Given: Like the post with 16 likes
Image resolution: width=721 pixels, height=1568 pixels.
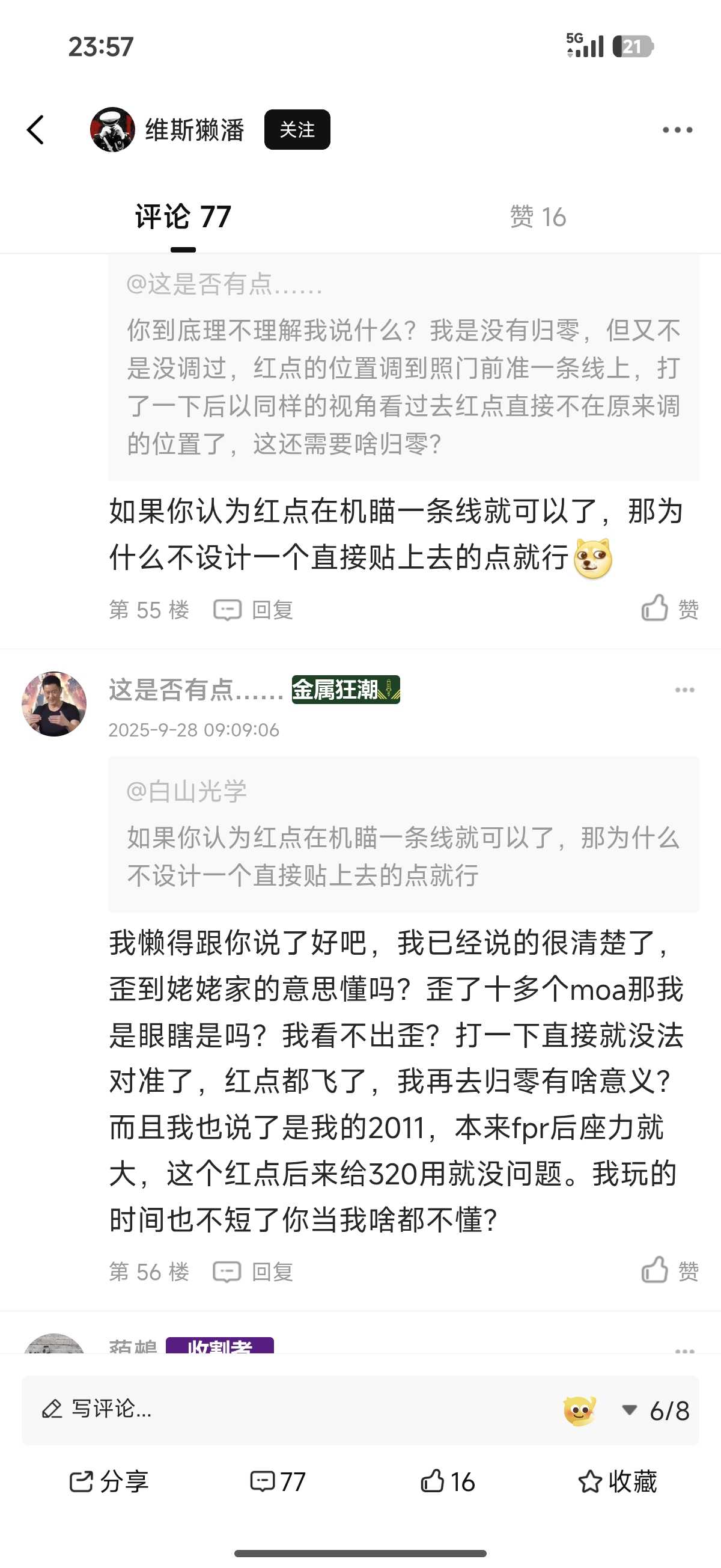Looking at the screenshot, I should [448, 1481].
